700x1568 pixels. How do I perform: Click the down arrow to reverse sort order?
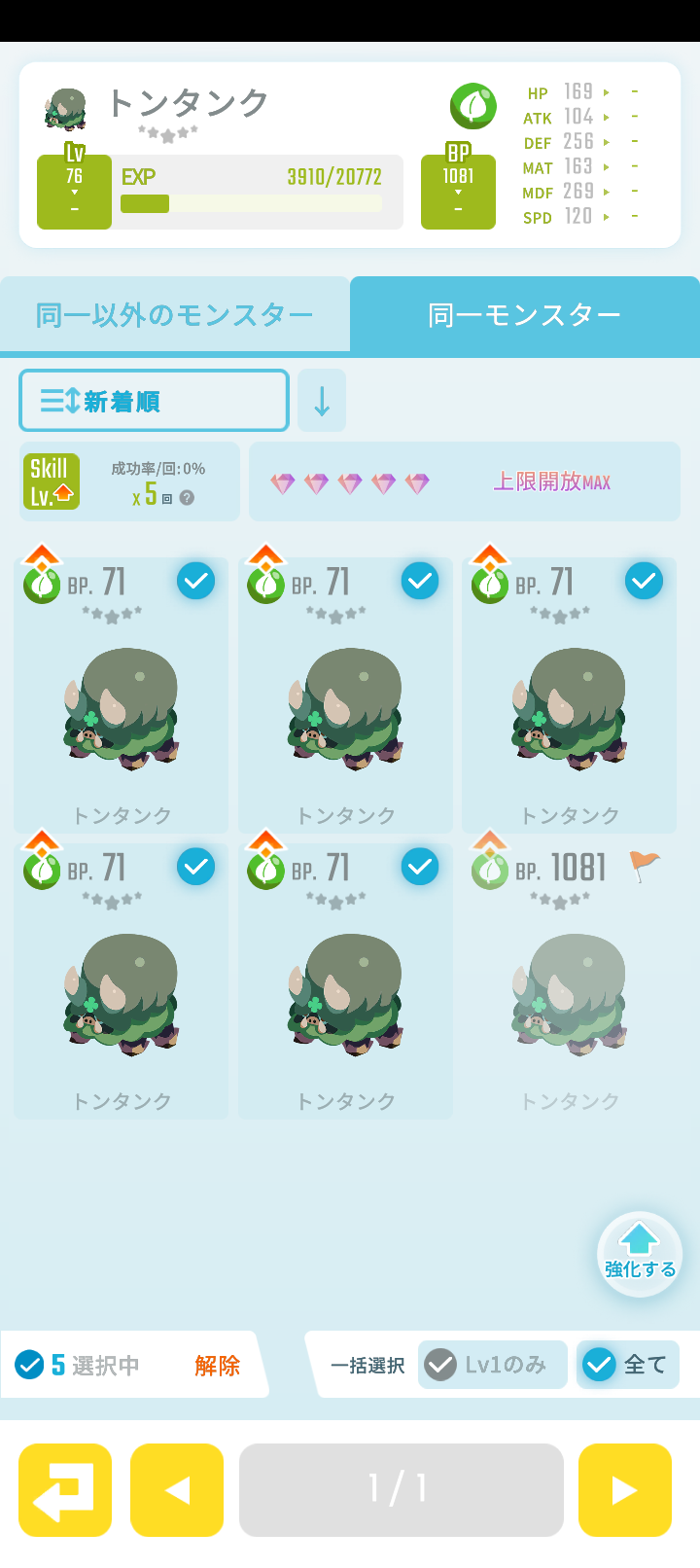pos(321,399)
